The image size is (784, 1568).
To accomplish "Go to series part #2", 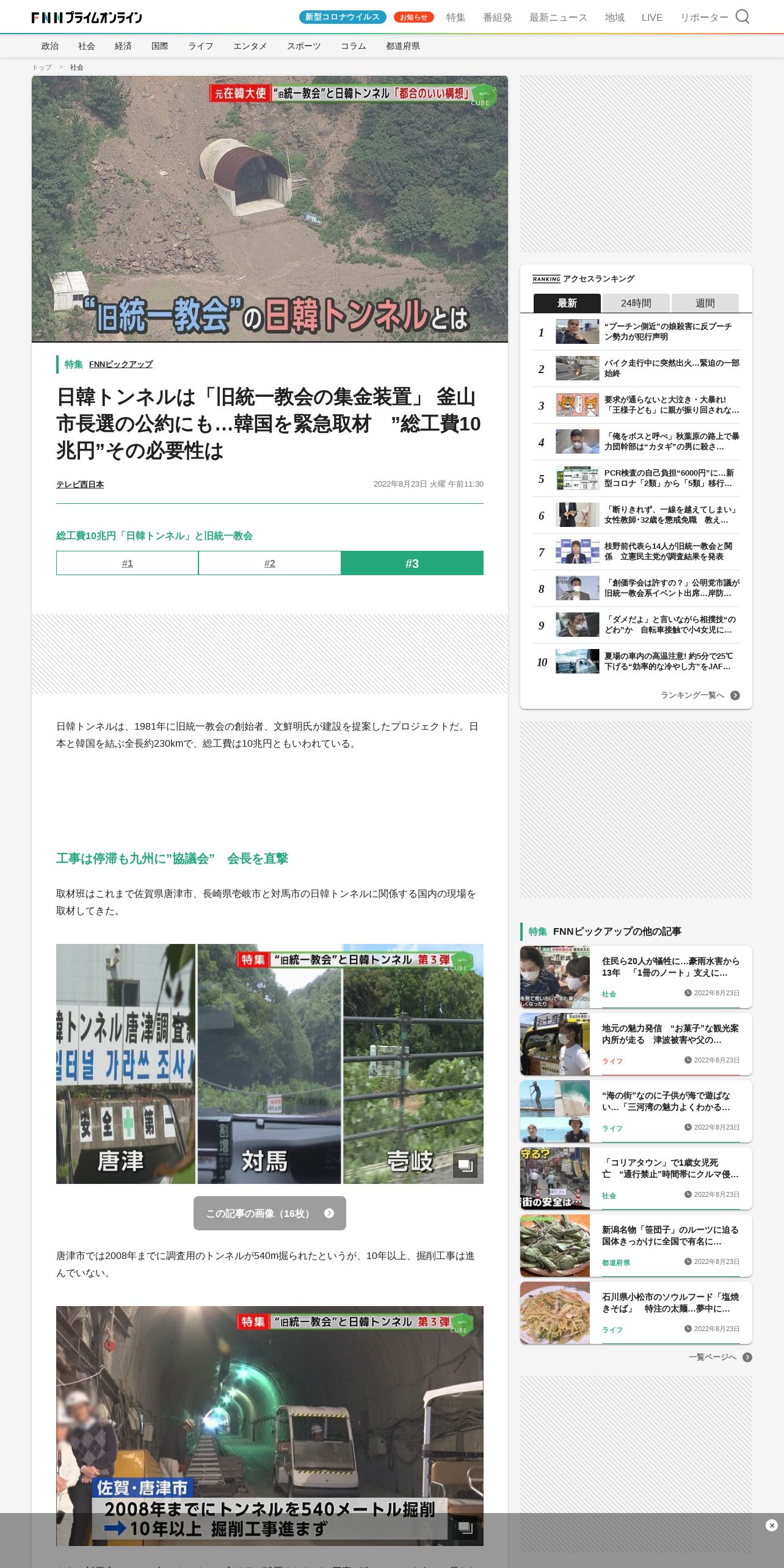I will click(x=269, y=563).
